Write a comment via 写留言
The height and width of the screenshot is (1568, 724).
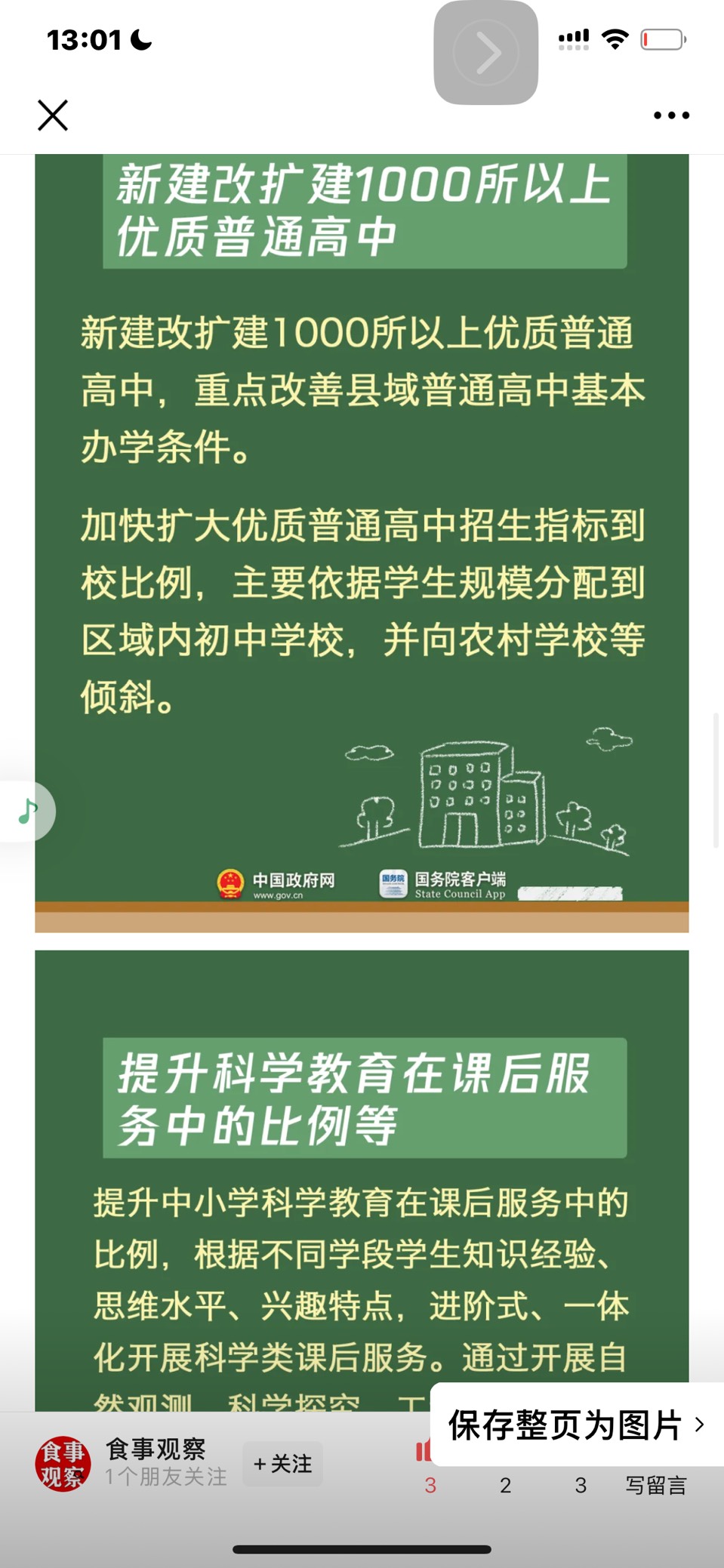point(655,1485)
